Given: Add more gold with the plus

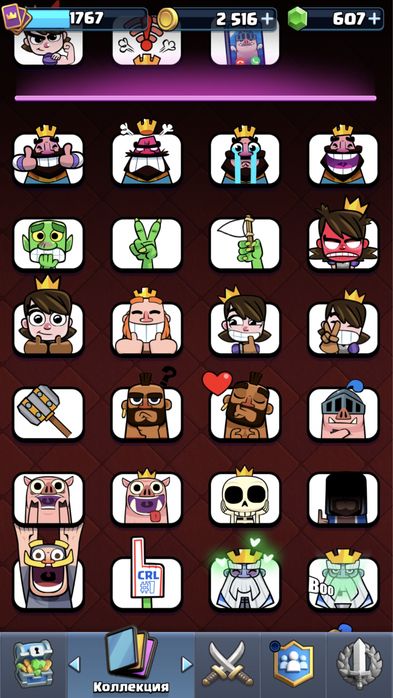Looking at the screenshot, I should [x=267, y=19].
